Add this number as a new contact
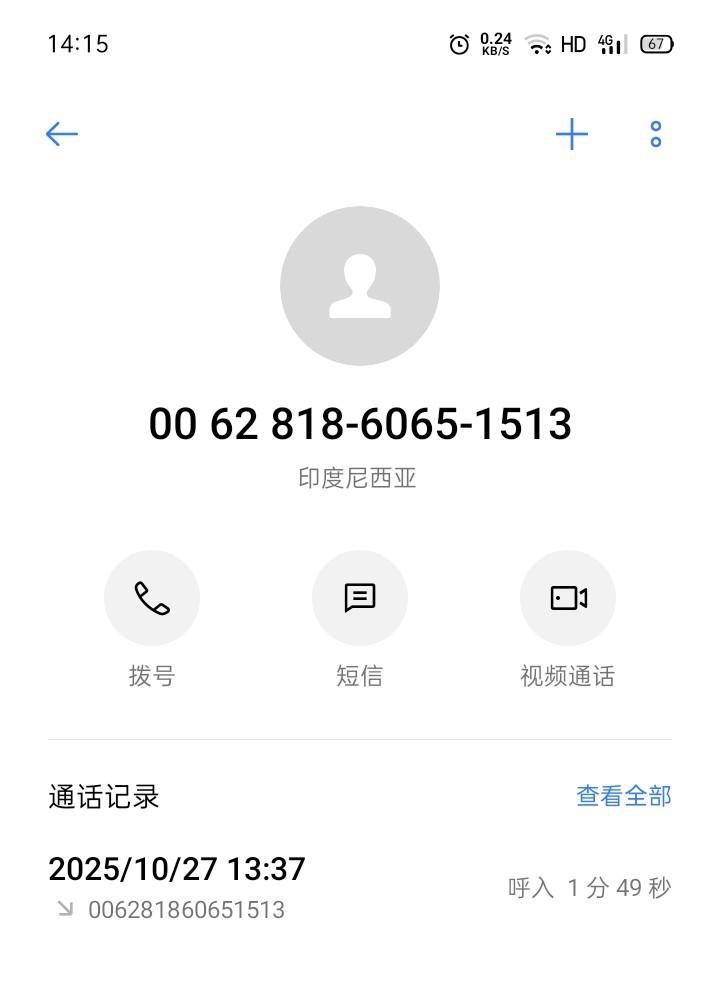This screenshot has height=985, width=720. (x=572, y=134)
